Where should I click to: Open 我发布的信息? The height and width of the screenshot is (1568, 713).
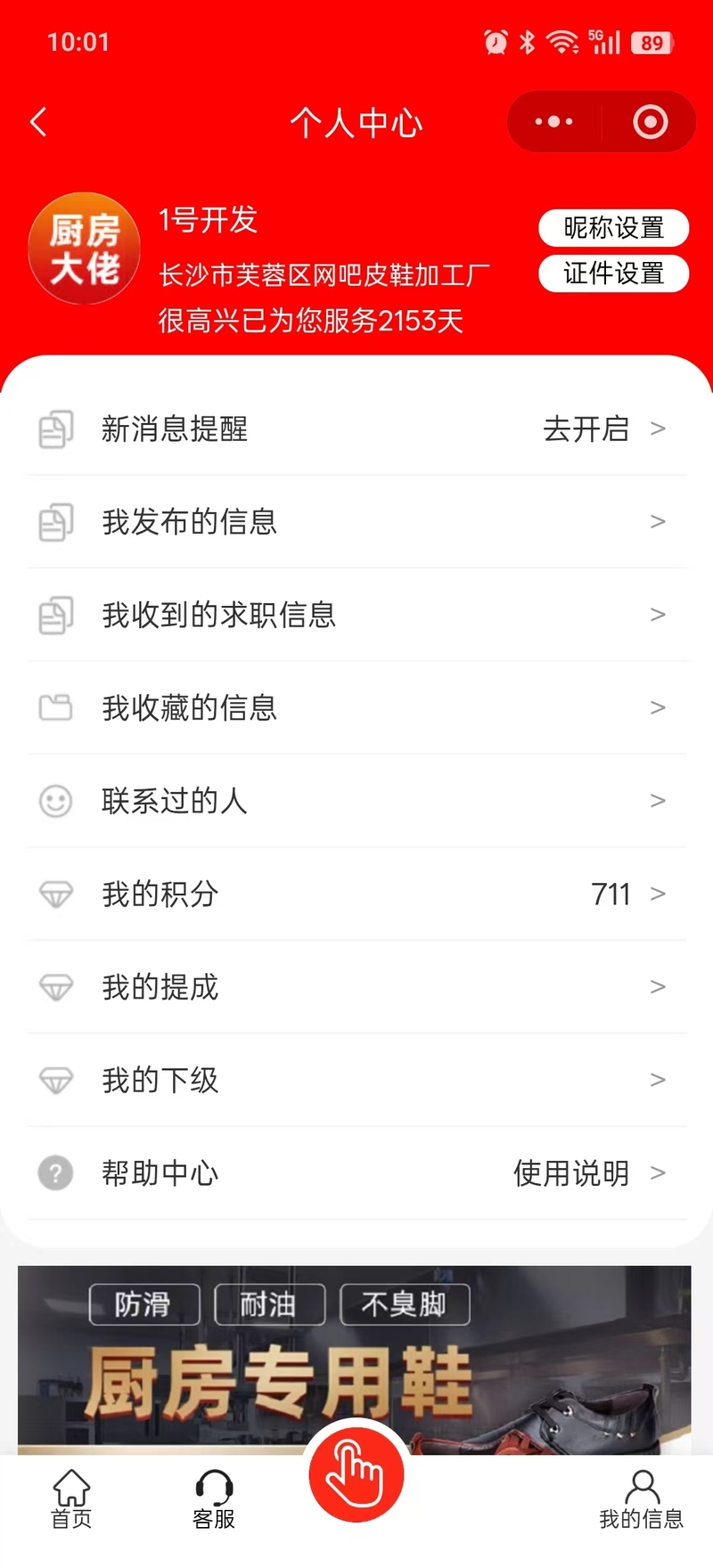click(356, 522)
